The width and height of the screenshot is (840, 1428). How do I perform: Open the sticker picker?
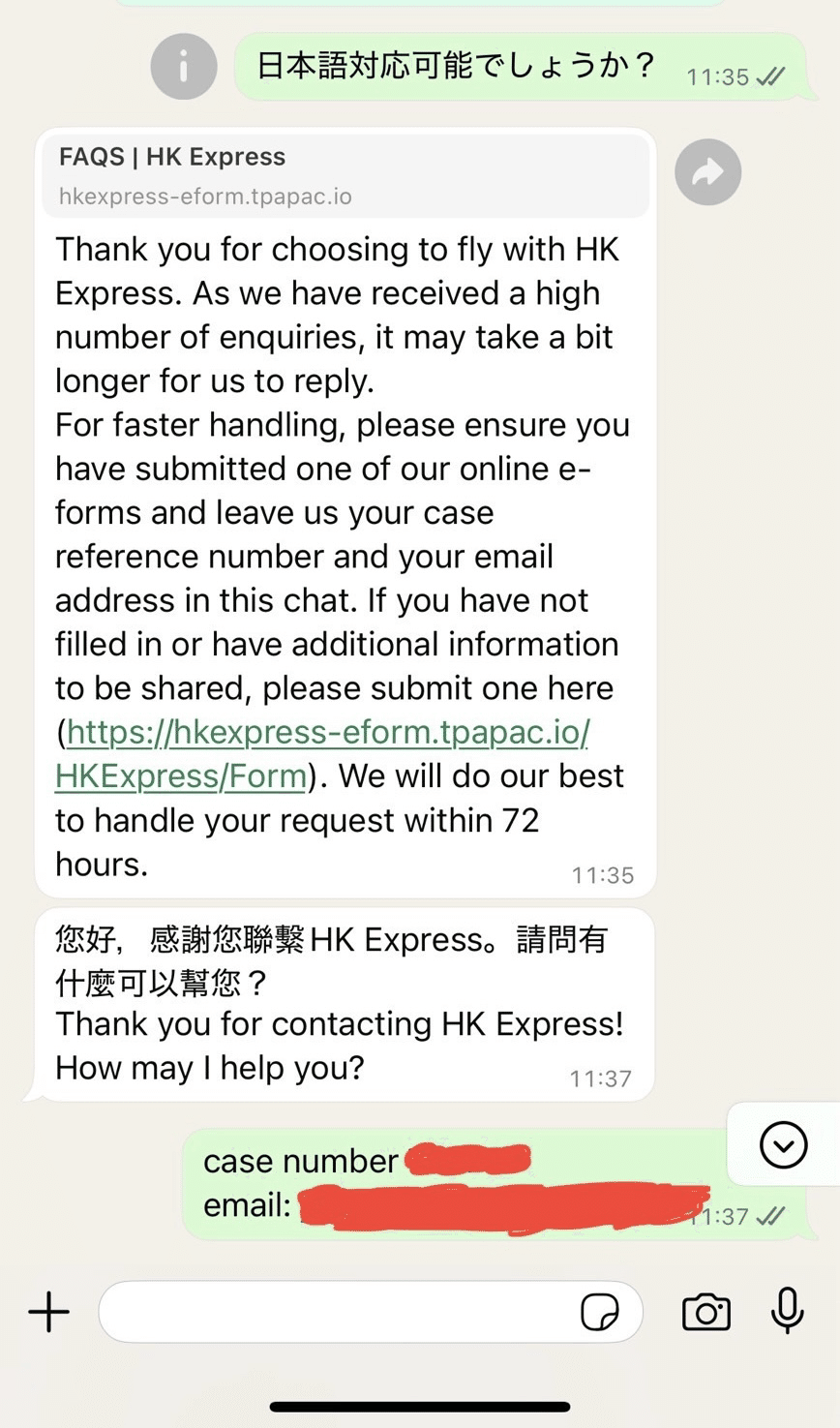(599, 1313)
